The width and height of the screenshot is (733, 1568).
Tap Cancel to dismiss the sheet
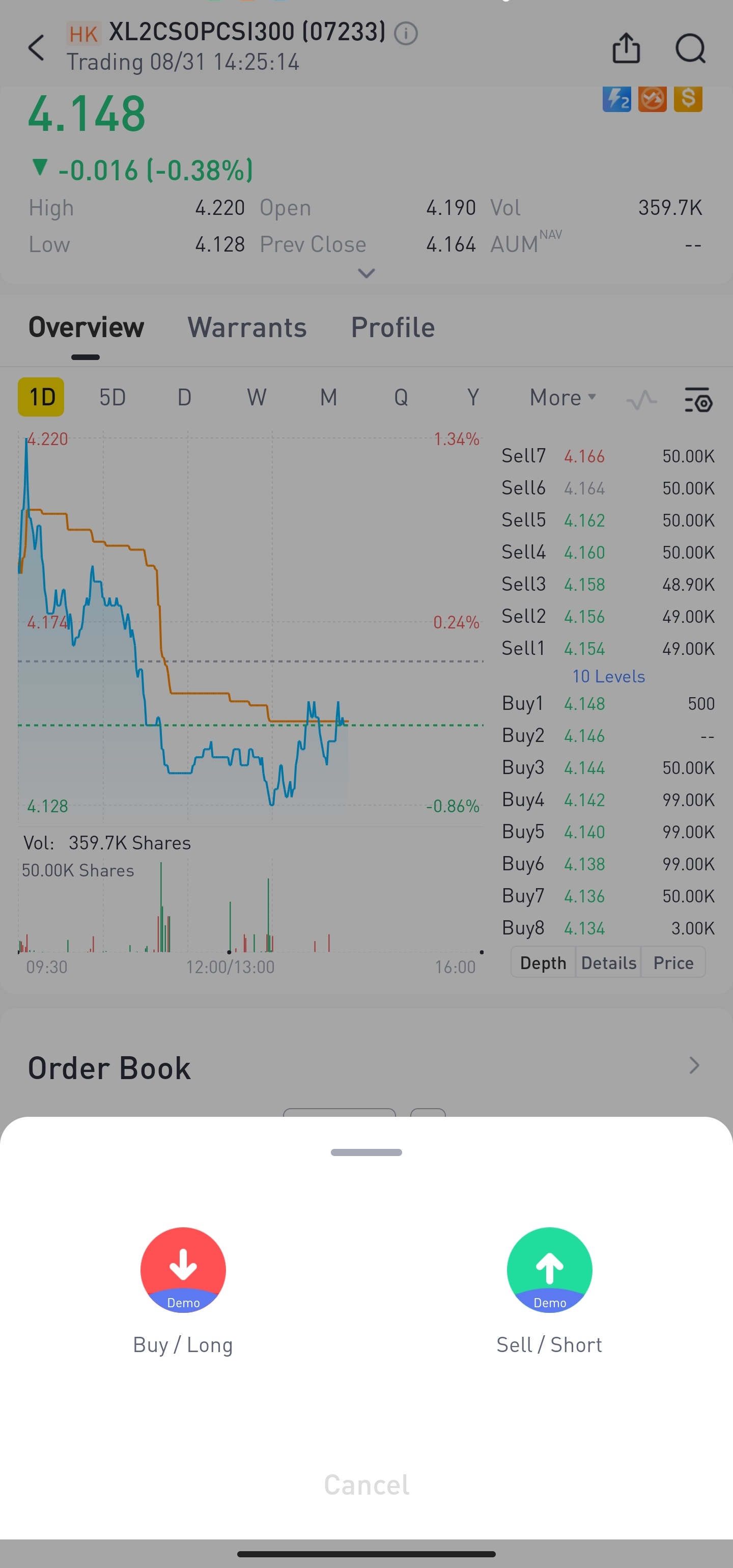tap(366, 1484)
